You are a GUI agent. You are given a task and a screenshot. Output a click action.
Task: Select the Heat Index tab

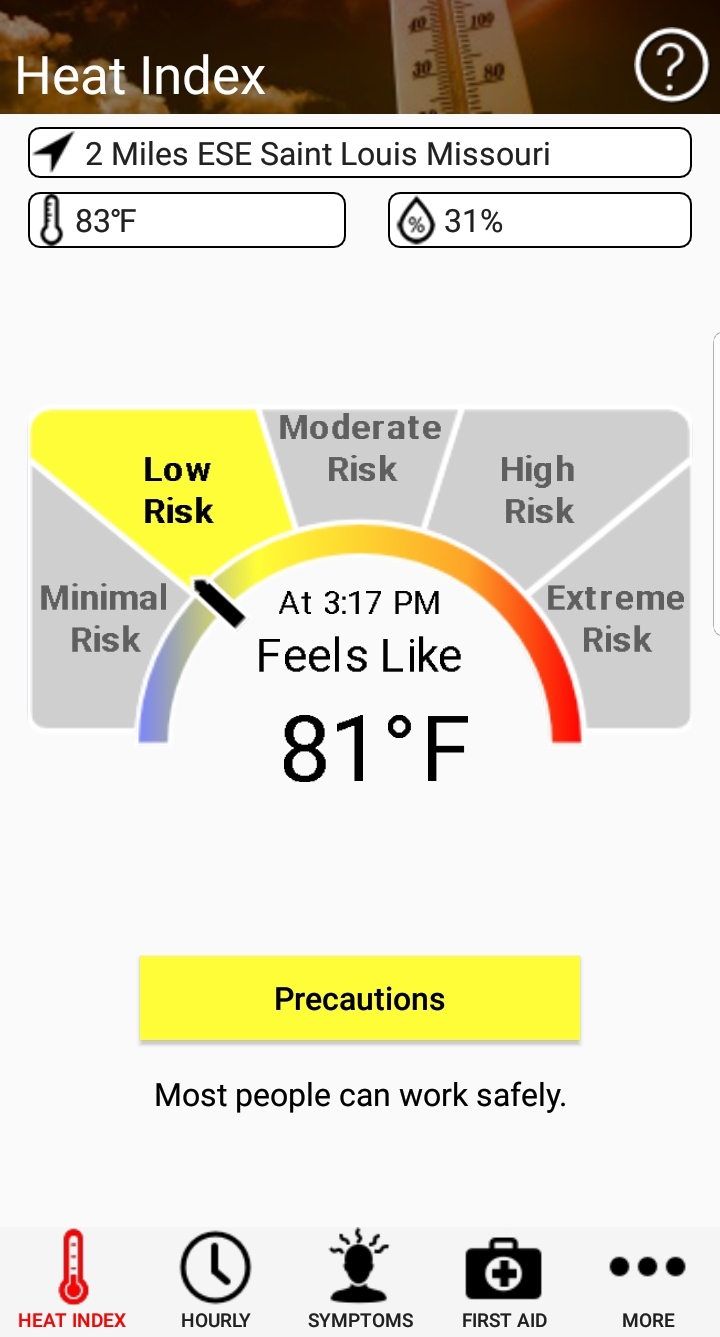tap(72, 1280)
